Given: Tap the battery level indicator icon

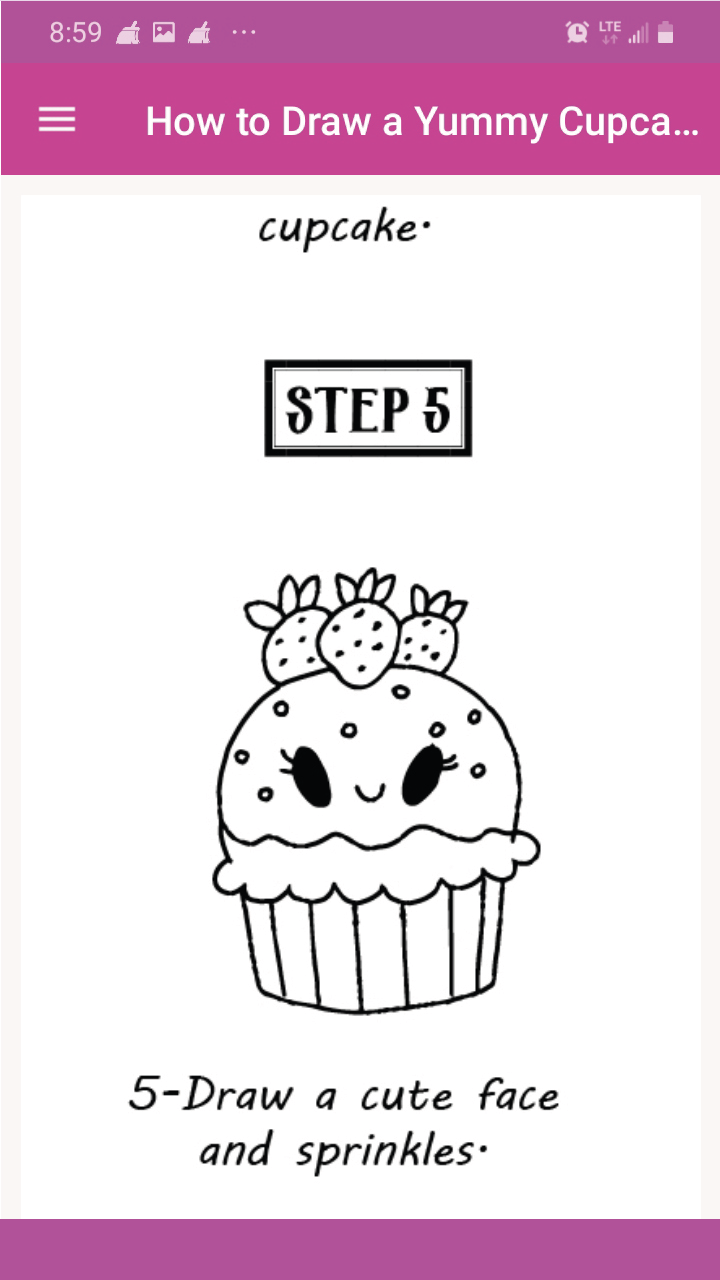Looking at the screenshot, I should [663, 32].
